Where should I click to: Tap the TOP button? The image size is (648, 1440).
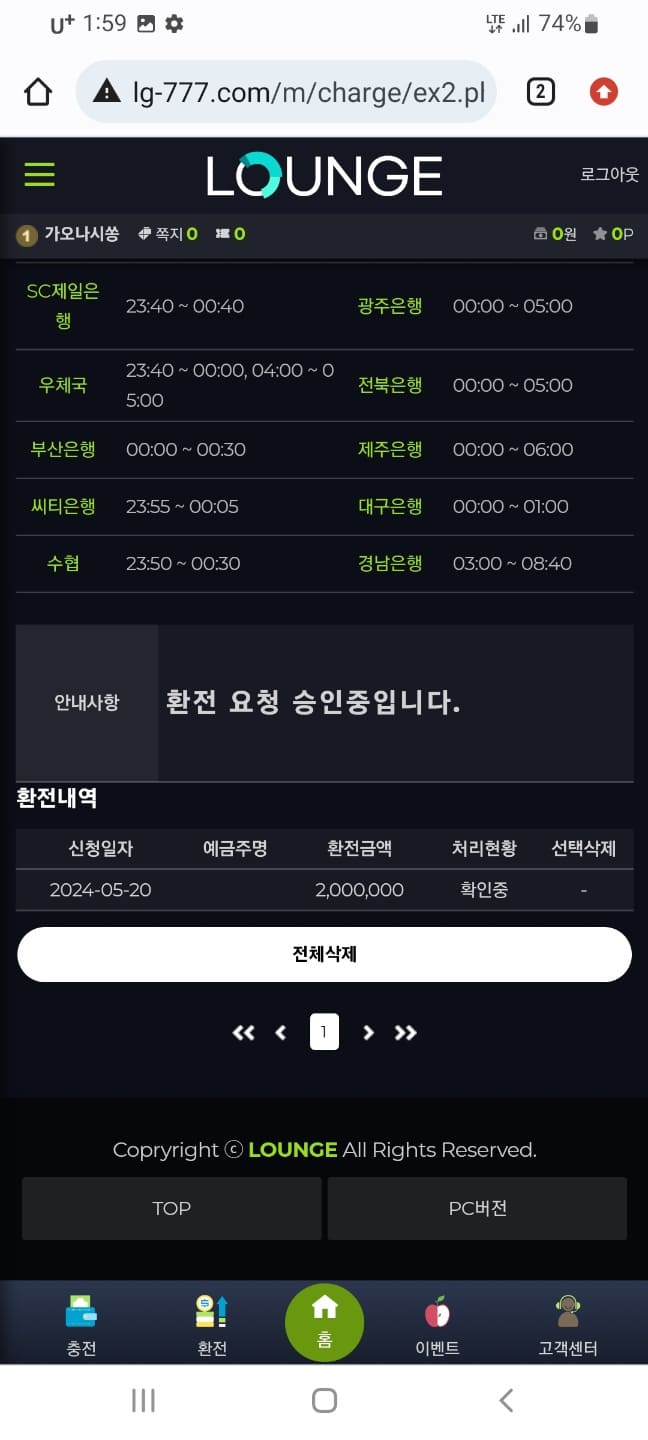(172, 1208)
